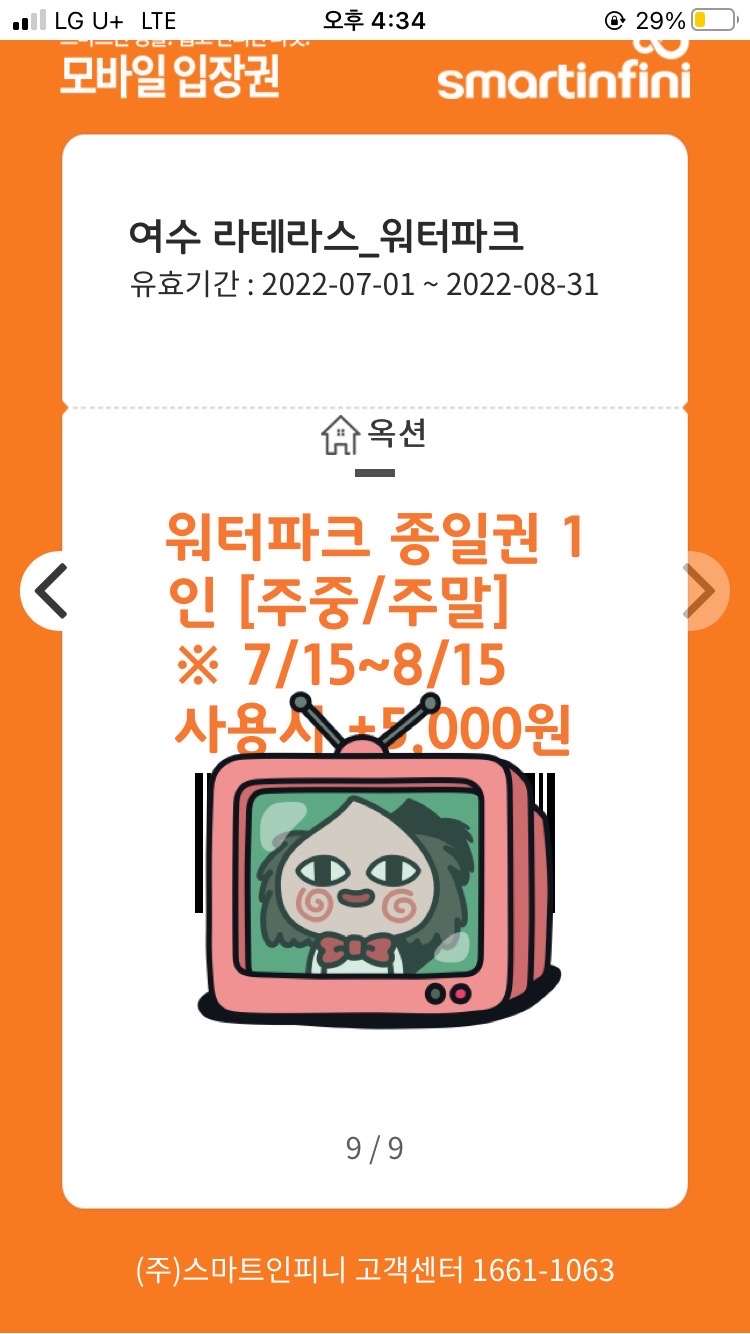Tap 워터파크 종일권 option text
Screen dimensions: 750x1334
click(x=374, y=540)
